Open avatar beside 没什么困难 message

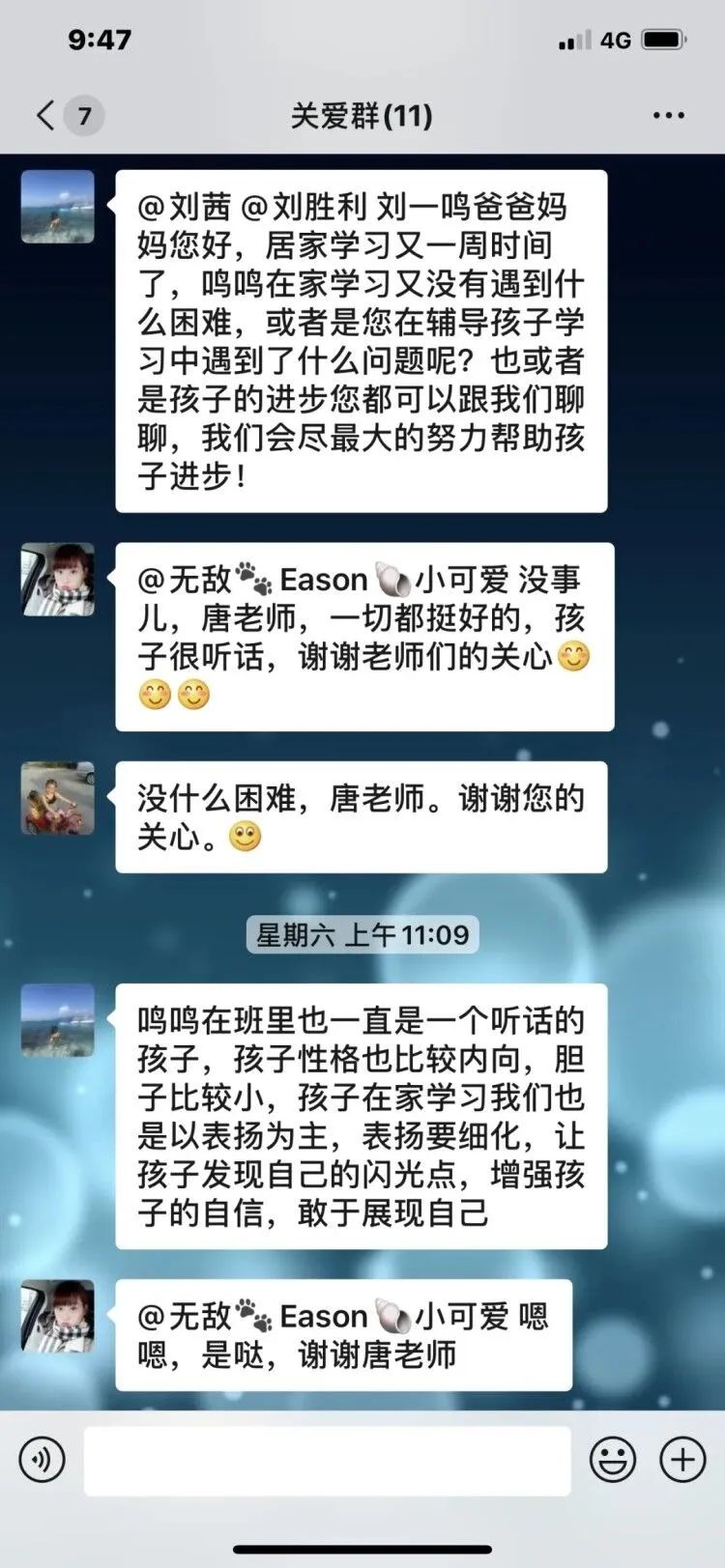pyautogui.click(x=58, y=798)
